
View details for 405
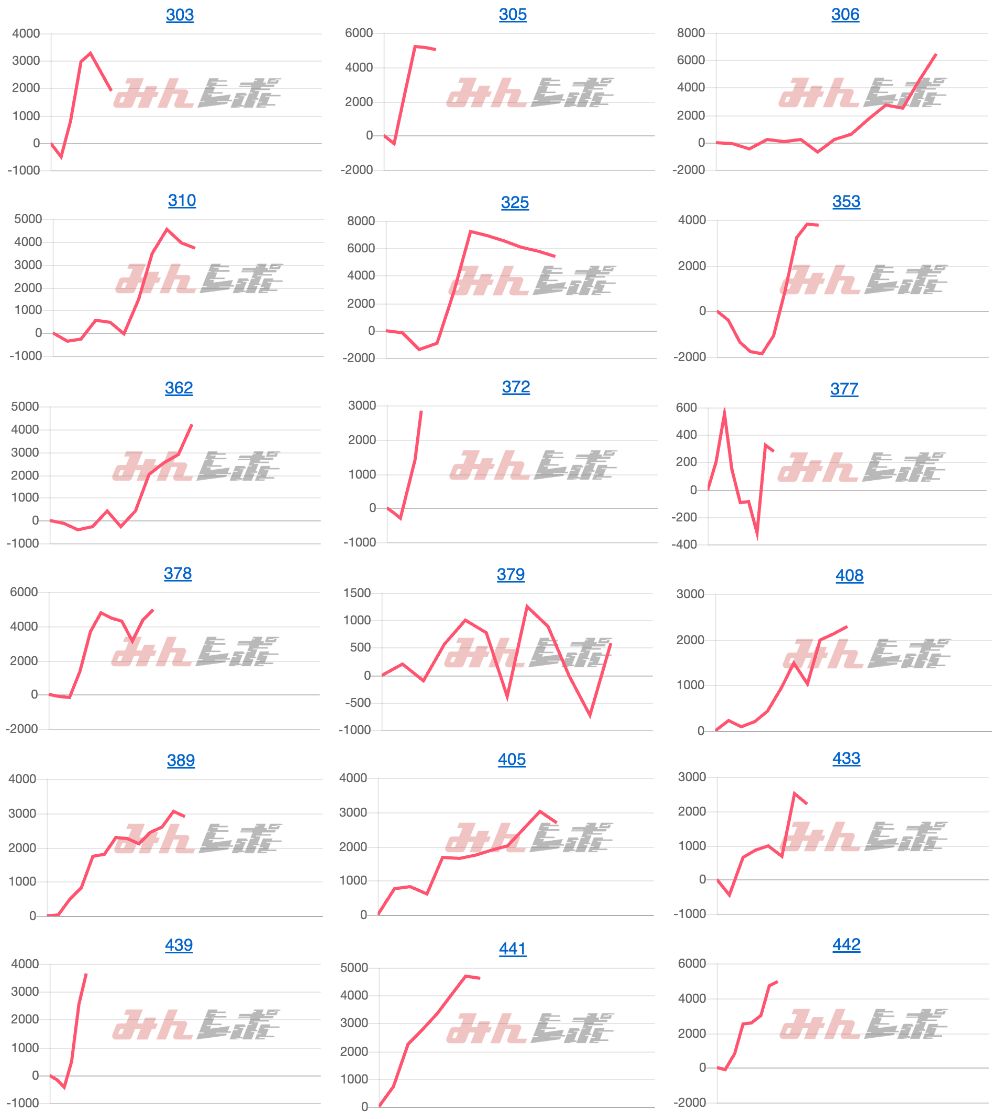(x=512, y=760)
